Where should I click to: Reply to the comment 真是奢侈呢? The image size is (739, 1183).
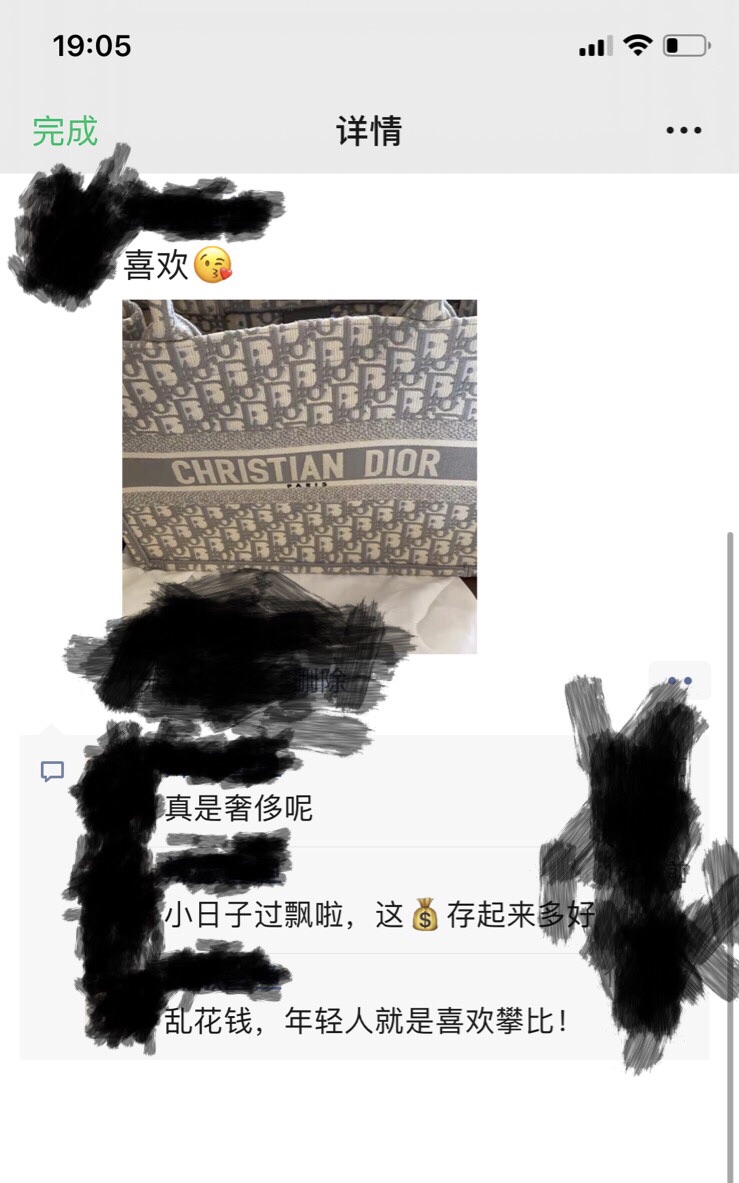240,808
